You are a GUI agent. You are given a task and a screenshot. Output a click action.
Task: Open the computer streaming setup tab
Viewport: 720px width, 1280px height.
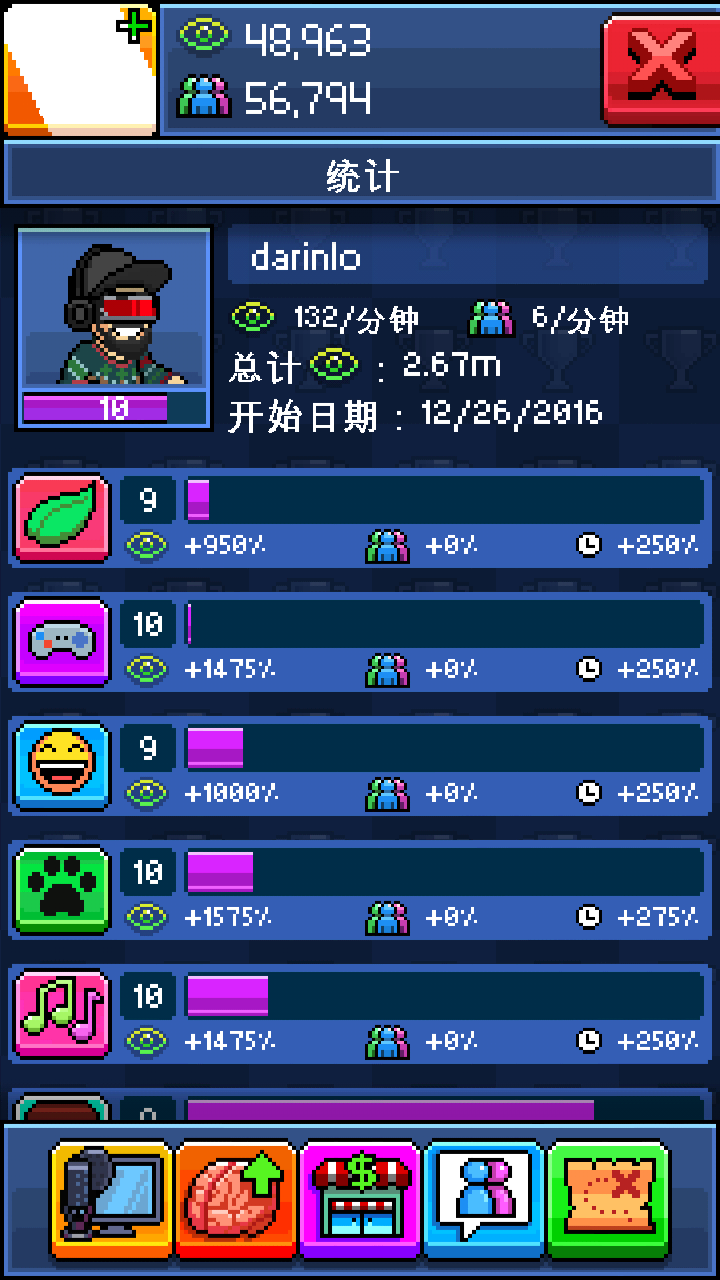pos(112,1197)
